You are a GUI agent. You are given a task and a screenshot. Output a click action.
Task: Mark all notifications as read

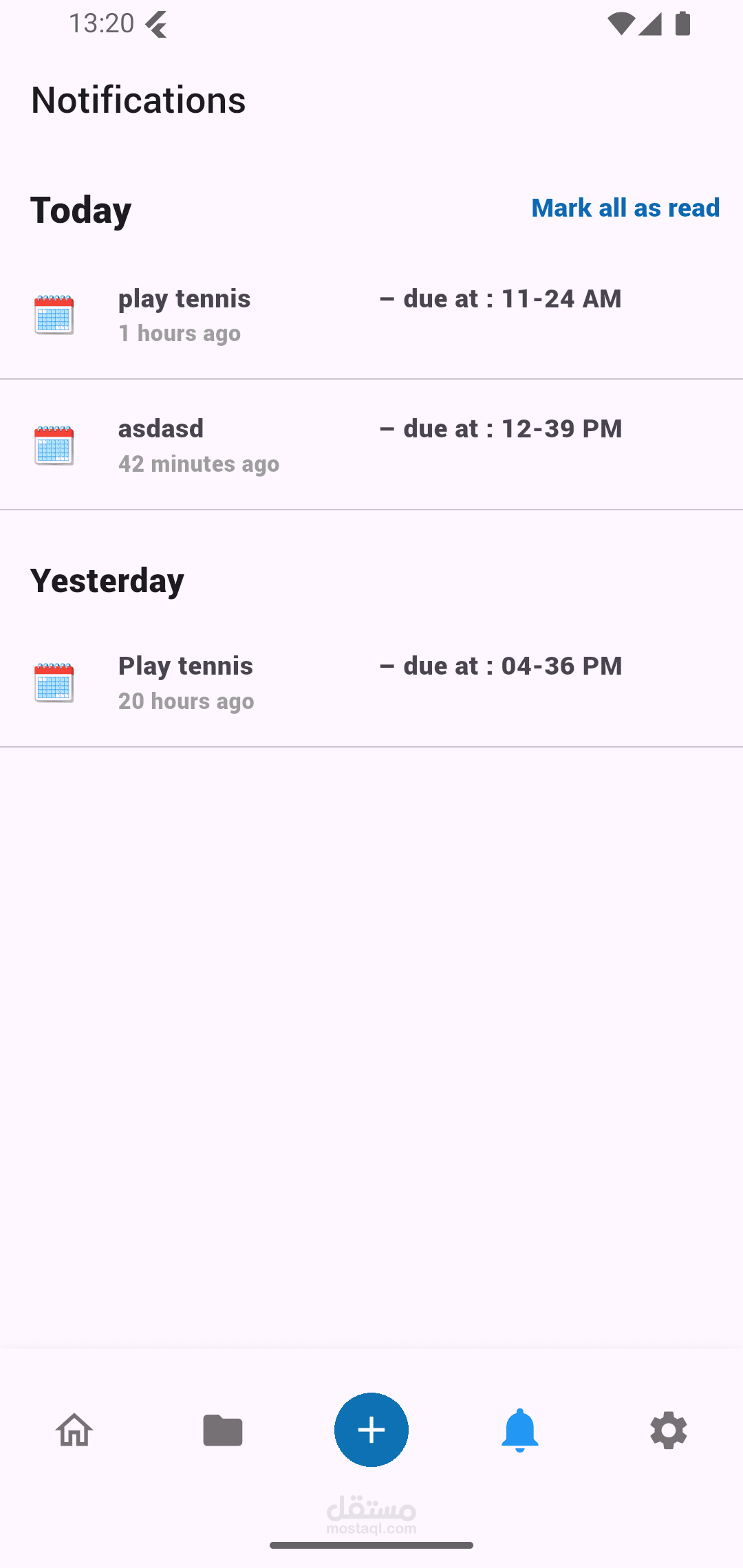pos(625,208)
